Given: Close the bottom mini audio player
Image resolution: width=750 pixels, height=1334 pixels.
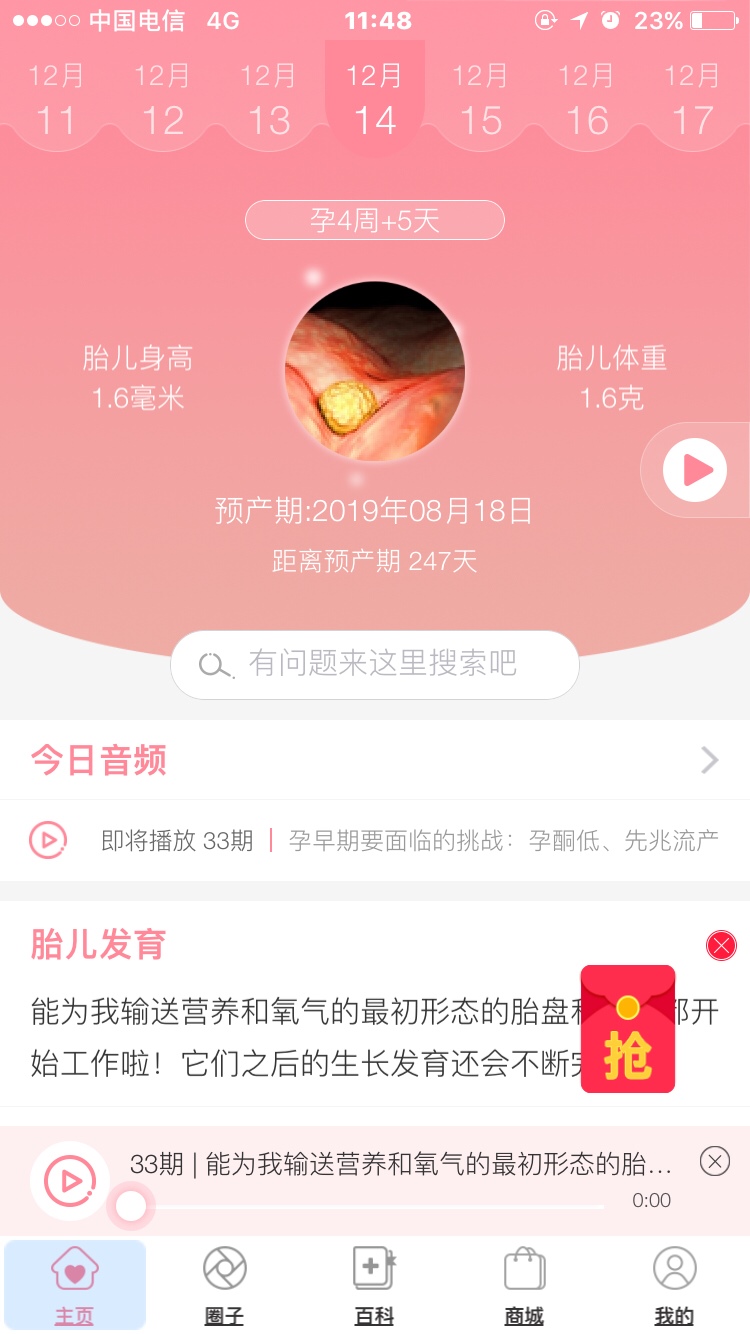Looking at the screenshot, I should pos(714,1161).
